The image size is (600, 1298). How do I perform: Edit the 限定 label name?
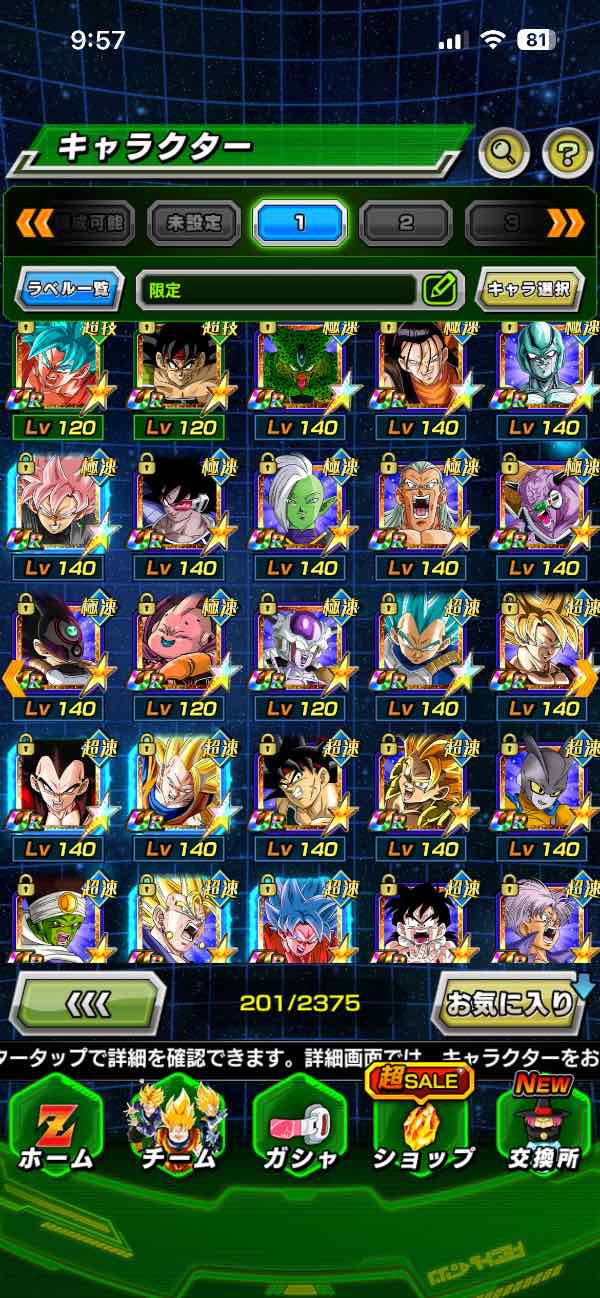click(x=441, y=289)
